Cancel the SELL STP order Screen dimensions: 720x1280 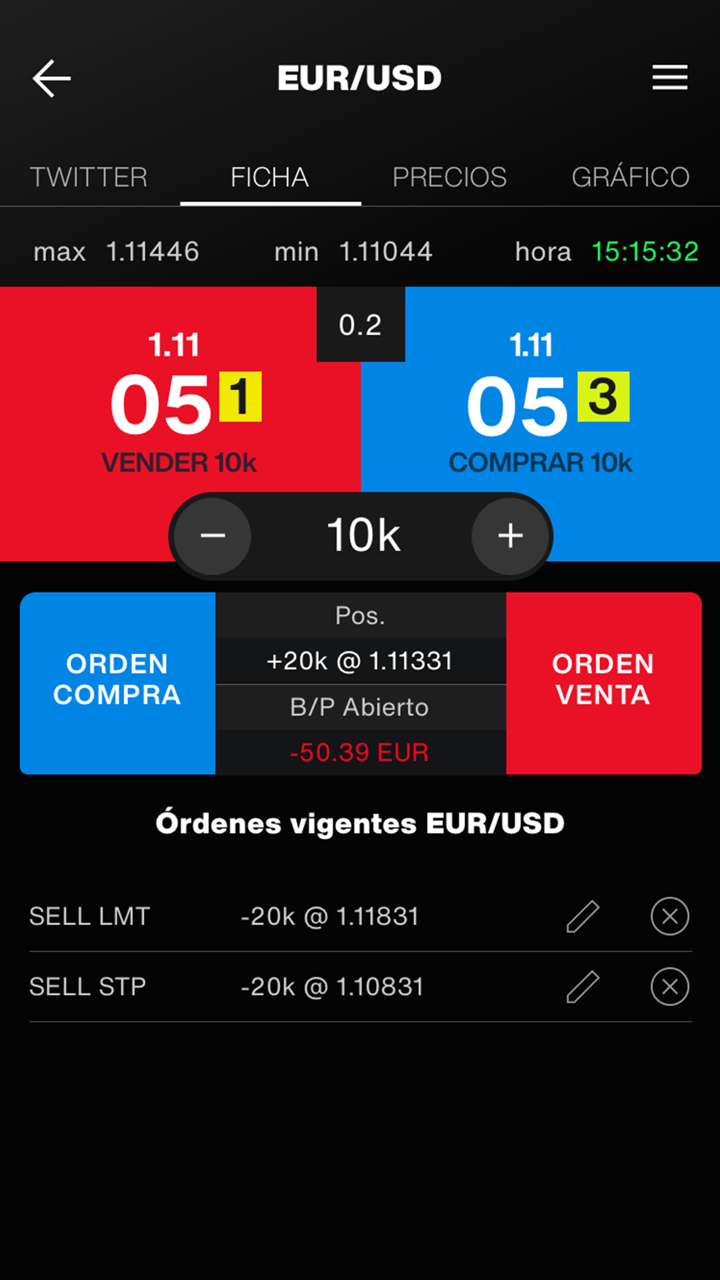669,987
